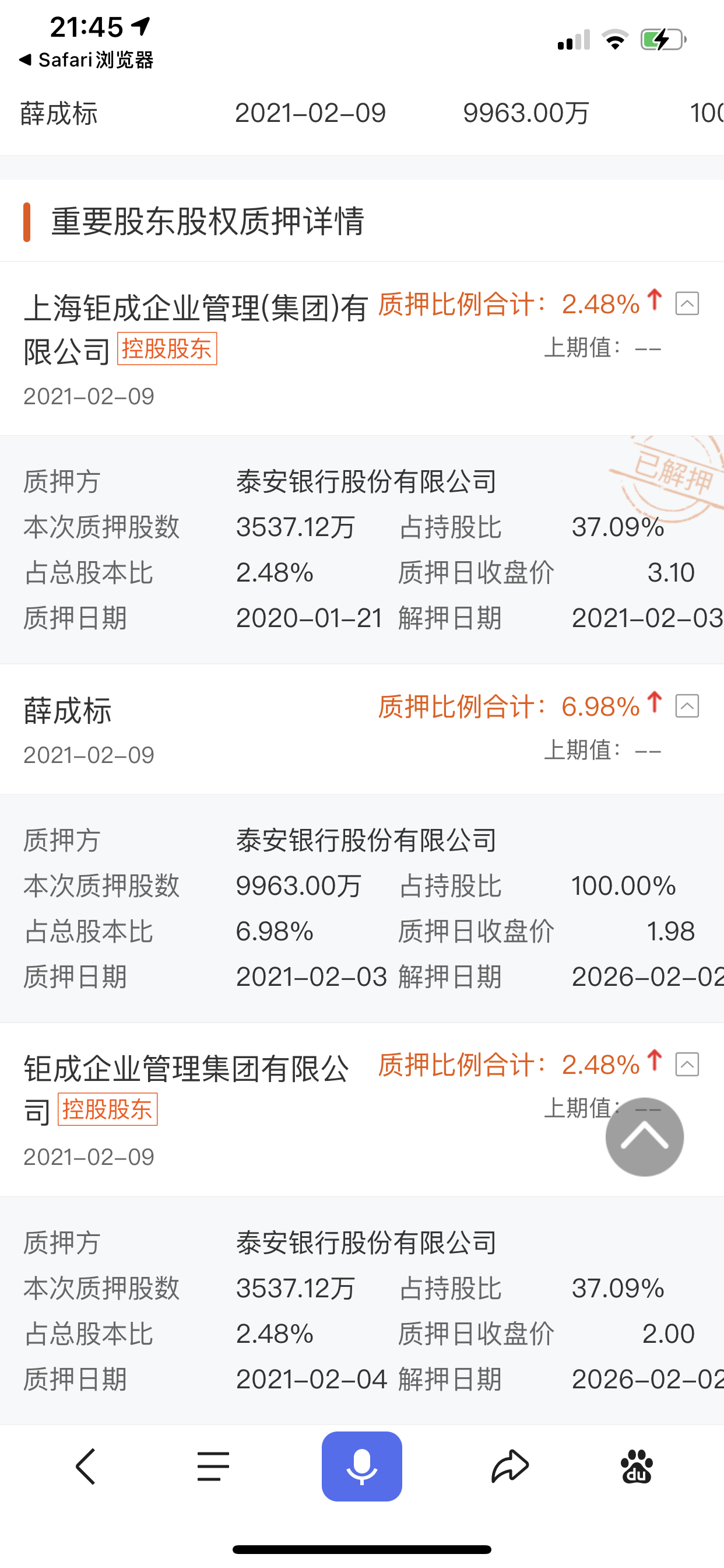The height and width of the screenshot is (1568, 724).
Task: Open the Baidu paw home icon
Action: click(637, 1466)
